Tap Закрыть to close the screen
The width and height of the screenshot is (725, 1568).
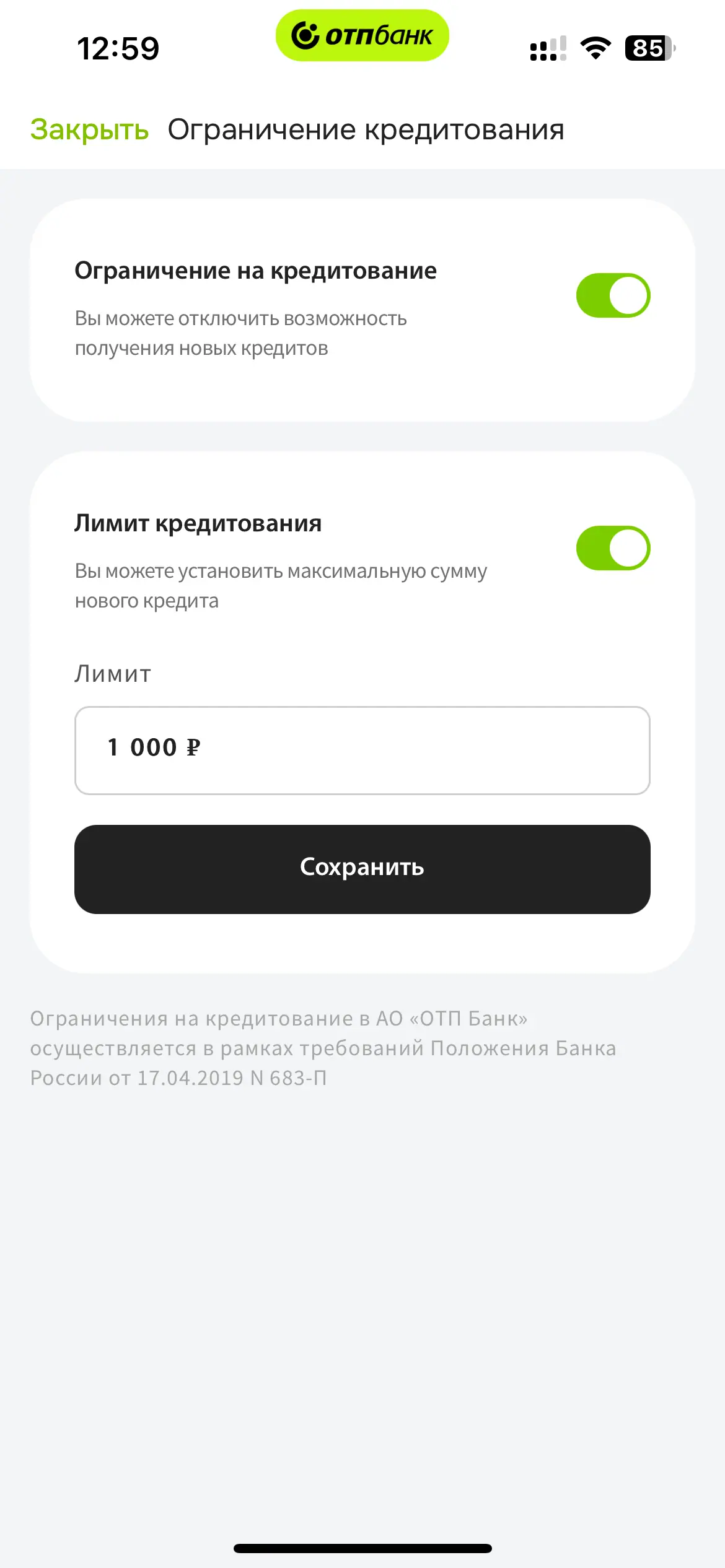[x=89, y=130]
